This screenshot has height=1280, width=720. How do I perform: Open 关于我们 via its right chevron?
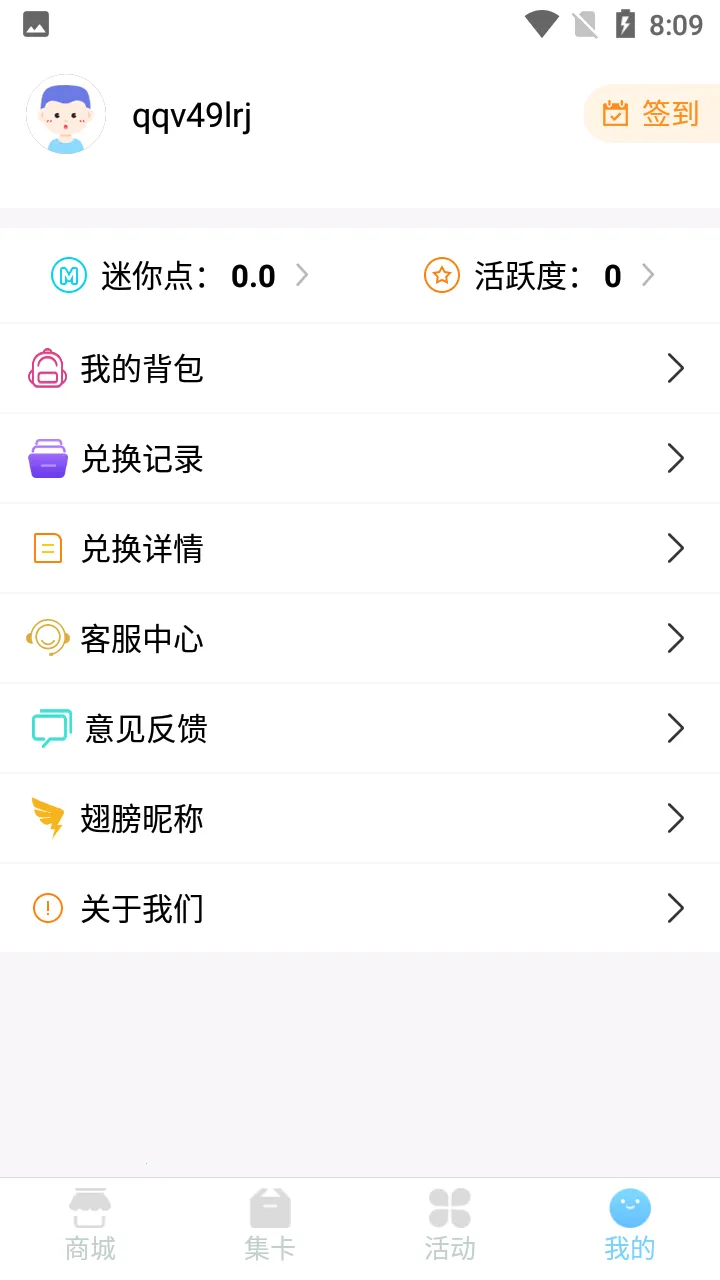(676, 908)
